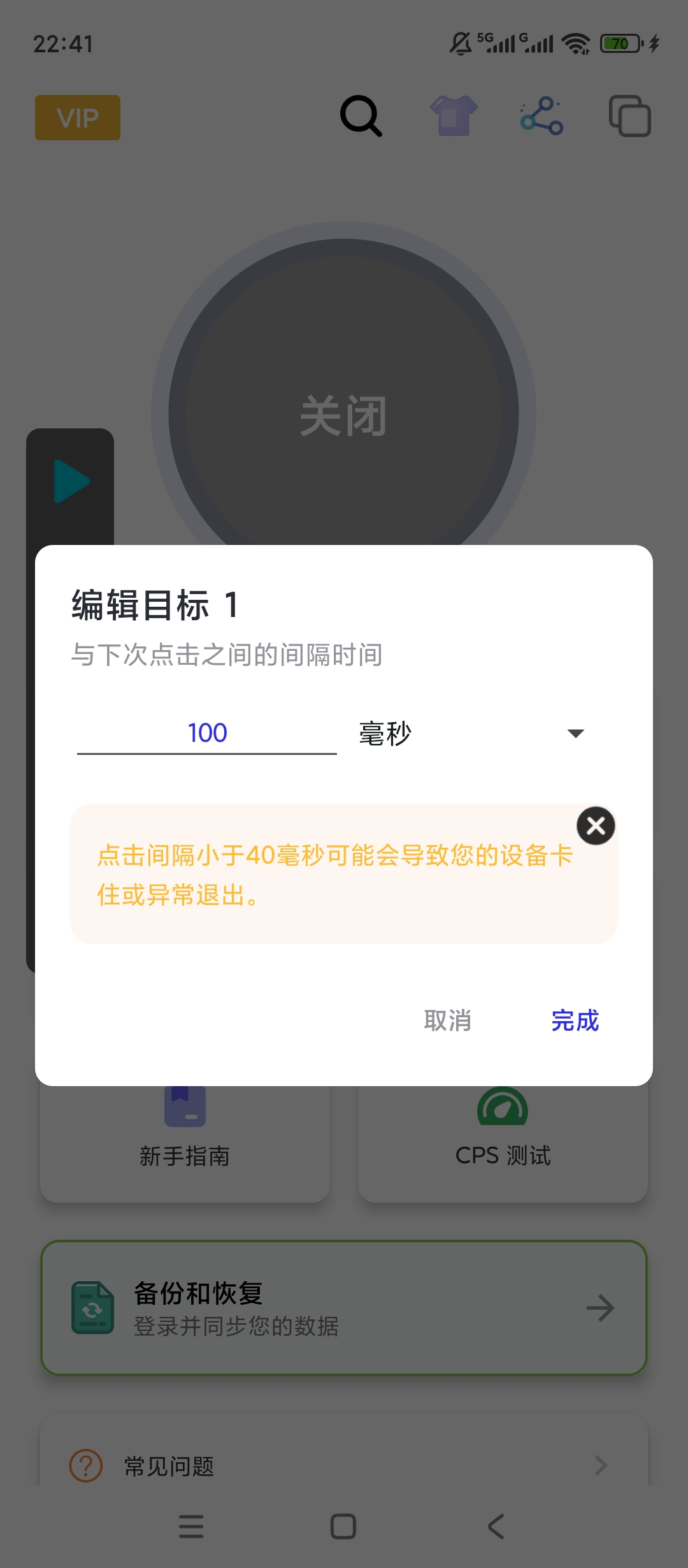Go to the system home screen
The width and height of the screenshot is (688, 1568).
pyautogui.click(x=343, y=1527)
